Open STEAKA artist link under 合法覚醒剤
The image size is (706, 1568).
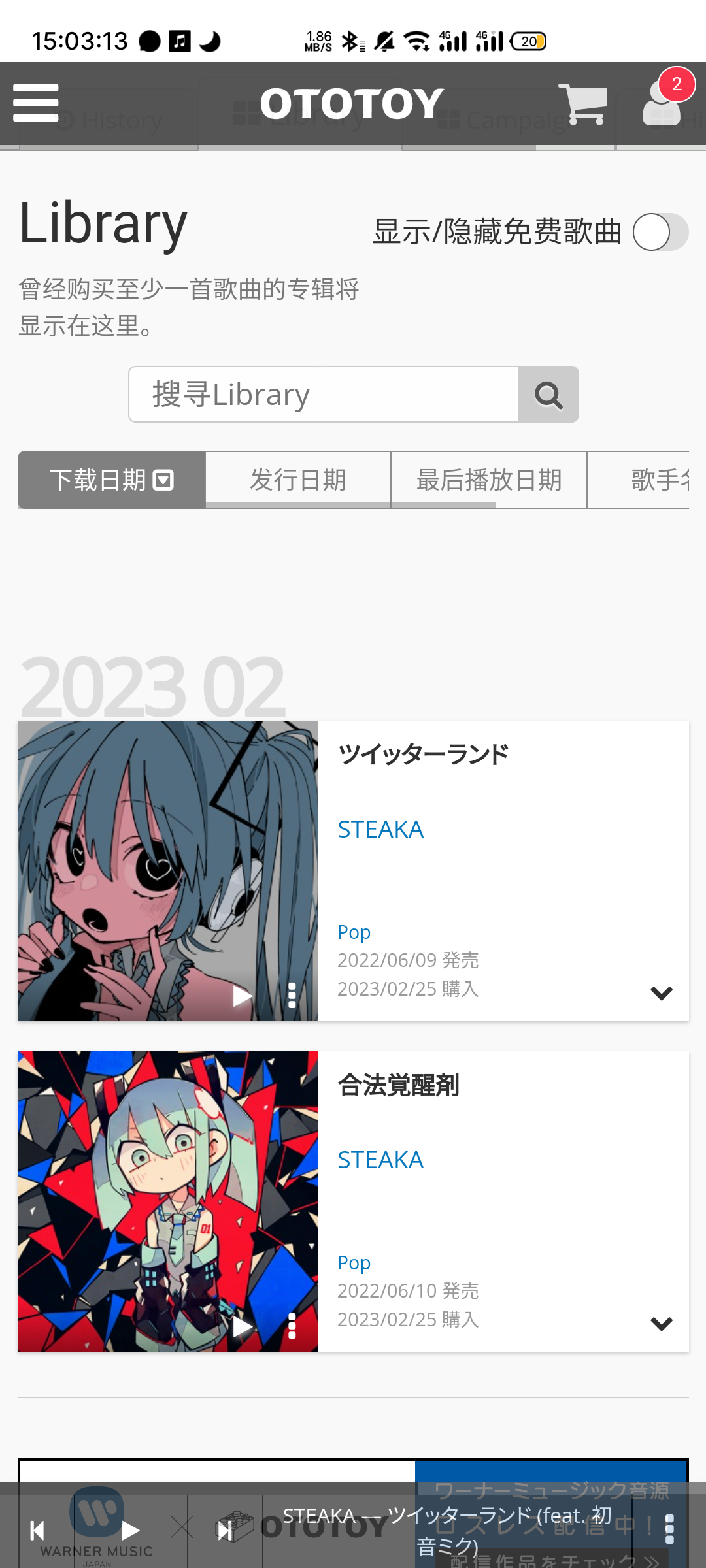380,1160
